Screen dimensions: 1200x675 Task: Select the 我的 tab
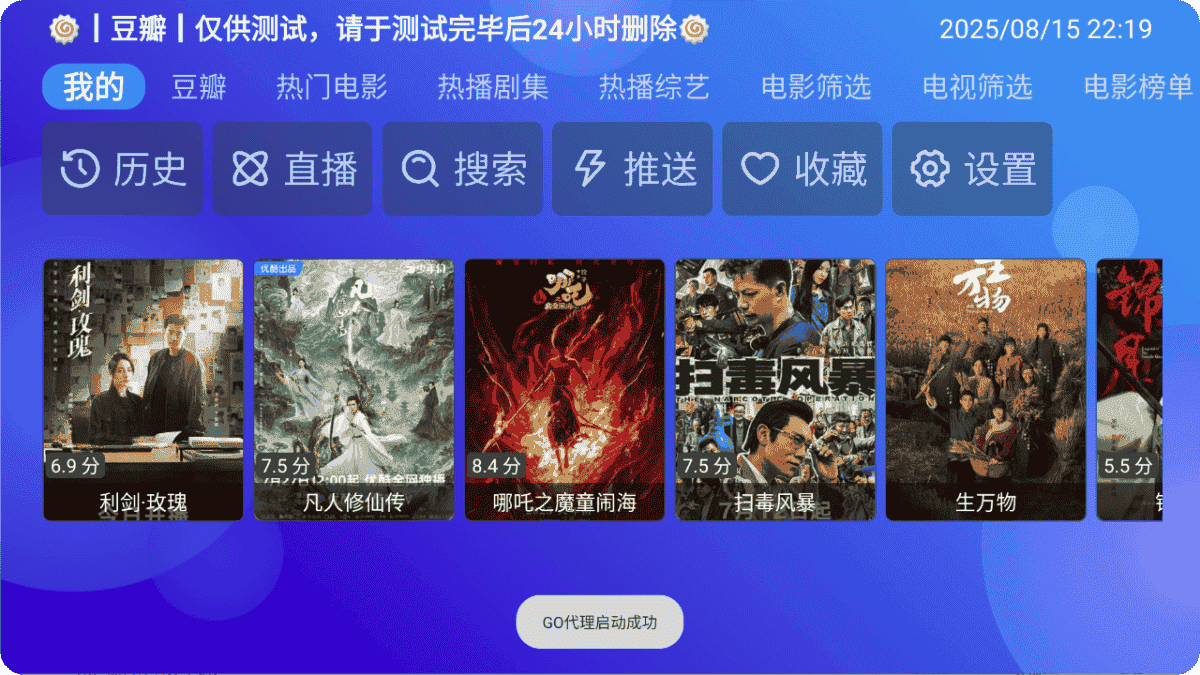(x=94, y=87)
